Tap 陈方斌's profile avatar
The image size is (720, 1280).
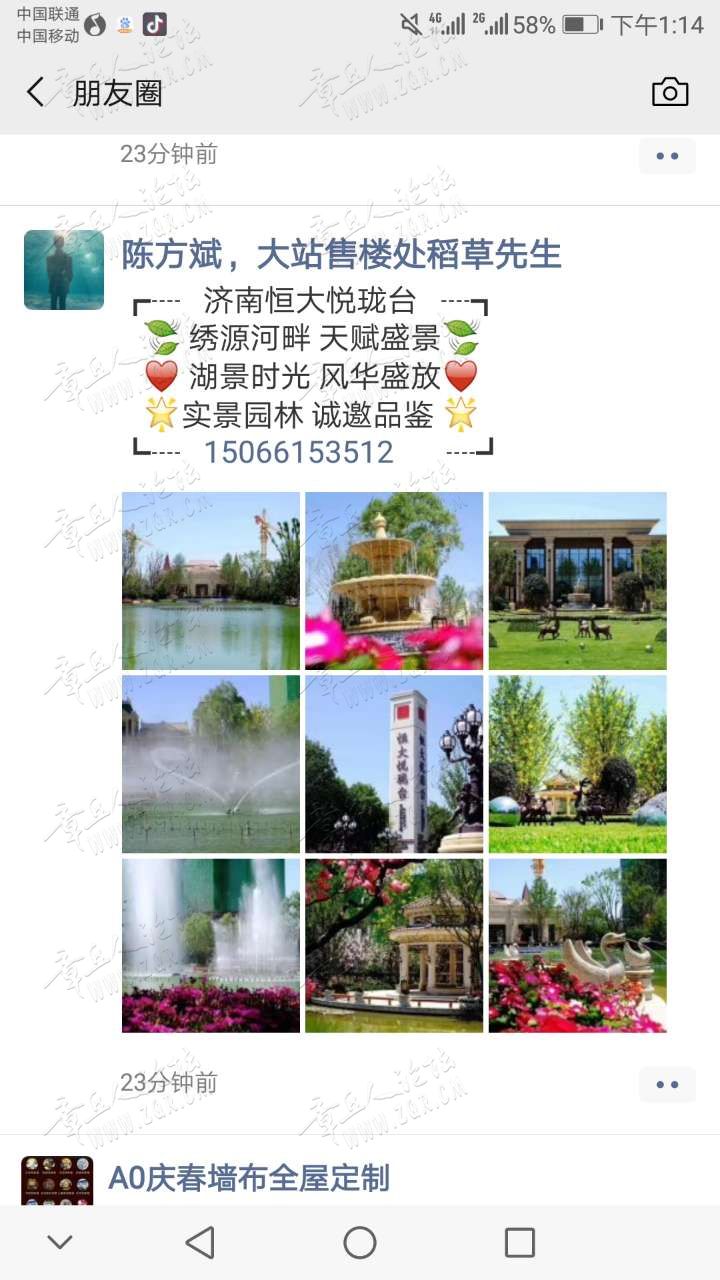click(64, 270)
